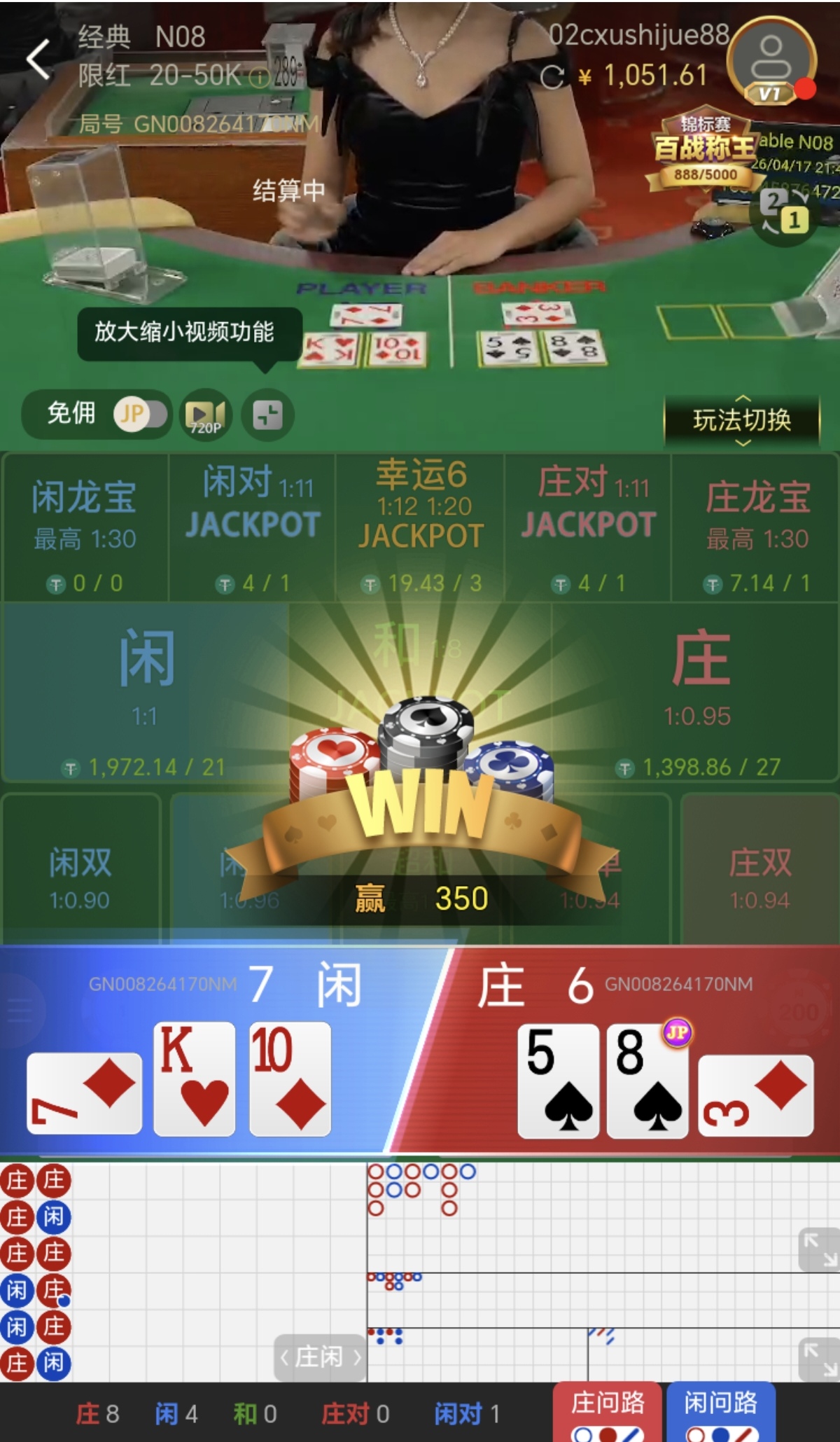Bet on 庄龙宝
The width and height of the screenshot is (840, 1442).
pyautogui.click(x=756, y=527)
